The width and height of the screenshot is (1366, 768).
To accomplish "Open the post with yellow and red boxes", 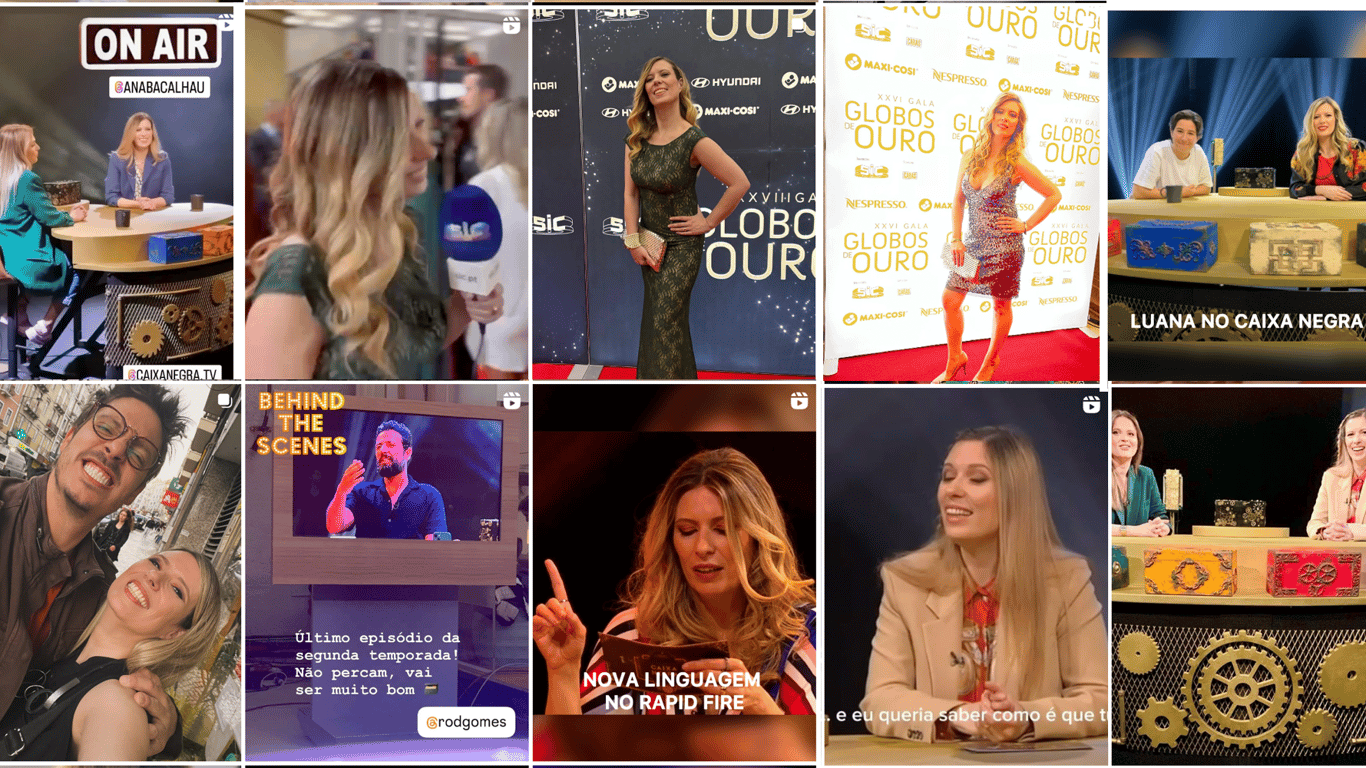I will [1239, 572].
